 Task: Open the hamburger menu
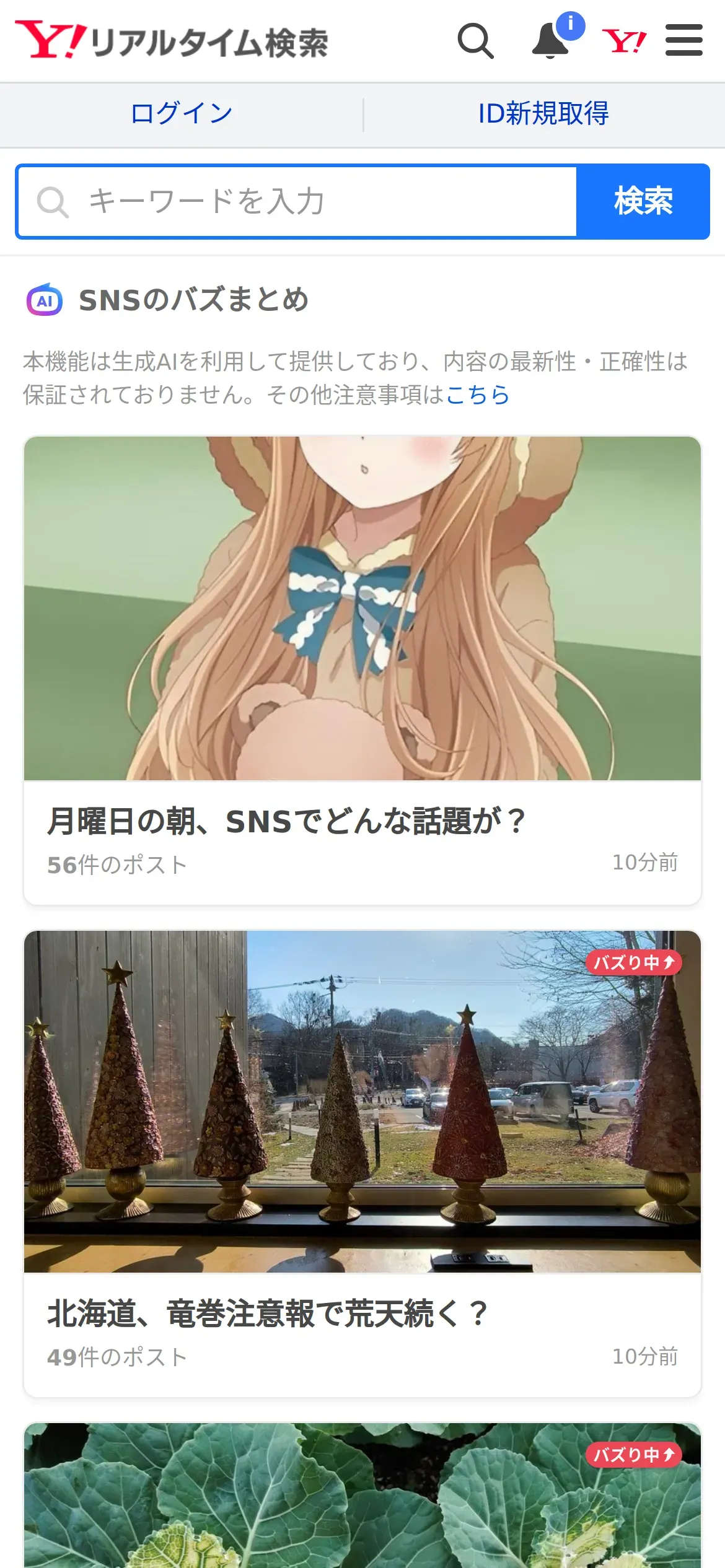tap(683, 41)
